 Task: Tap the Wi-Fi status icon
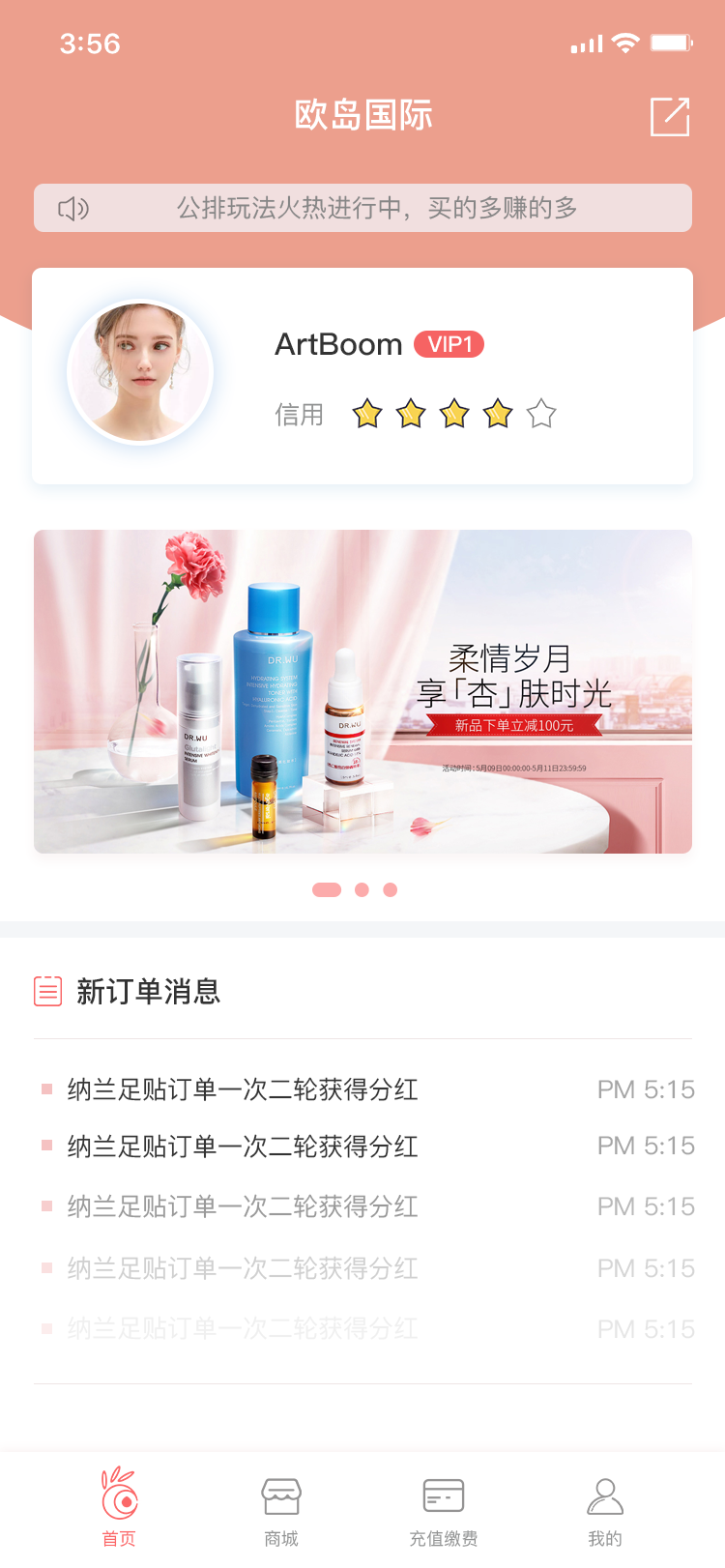coord(624,43)
